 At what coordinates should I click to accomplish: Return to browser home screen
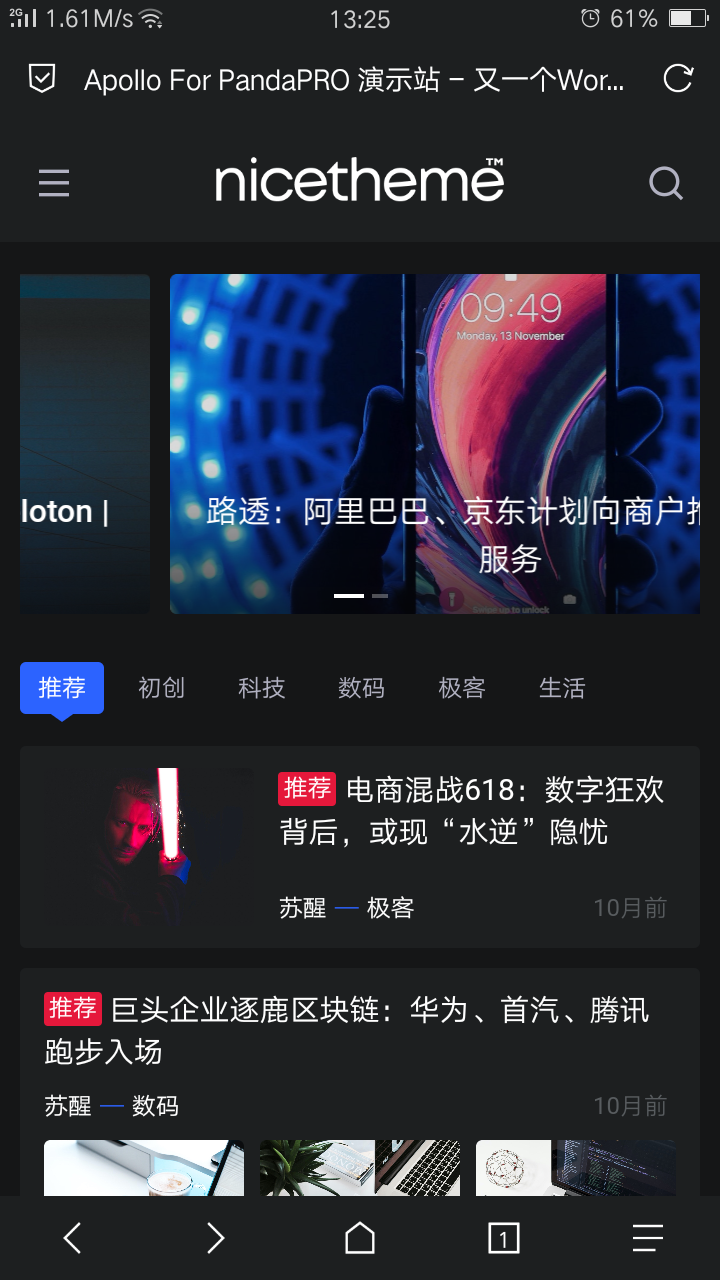pyautogui.click(x=360, y=1237)
